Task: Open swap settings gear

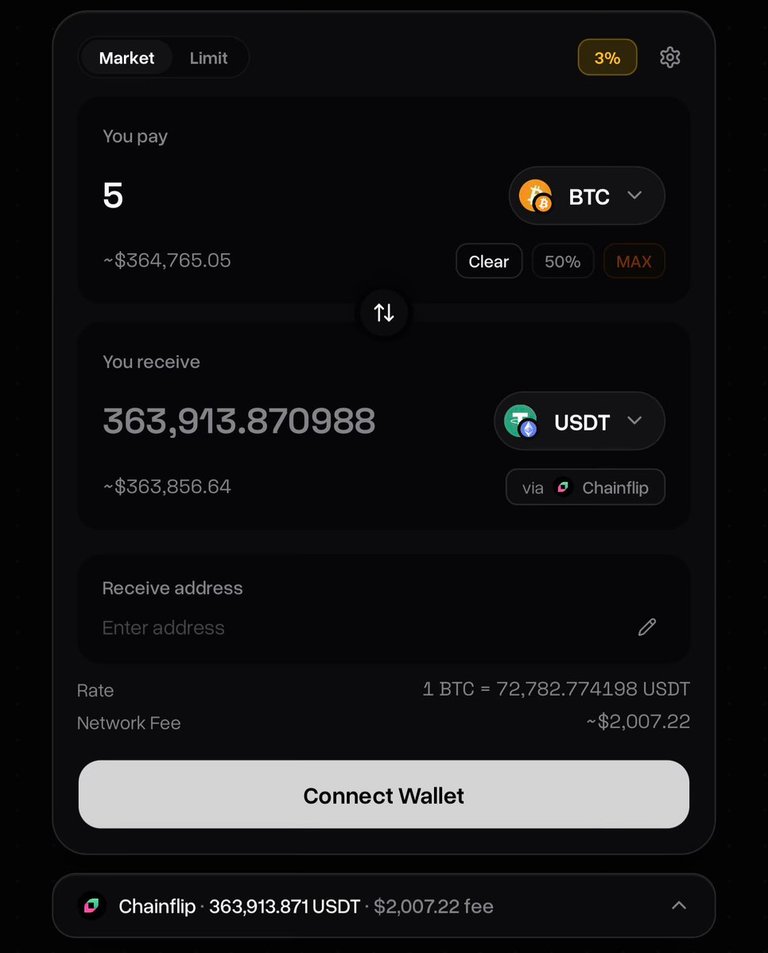Action: coord(670,58)
